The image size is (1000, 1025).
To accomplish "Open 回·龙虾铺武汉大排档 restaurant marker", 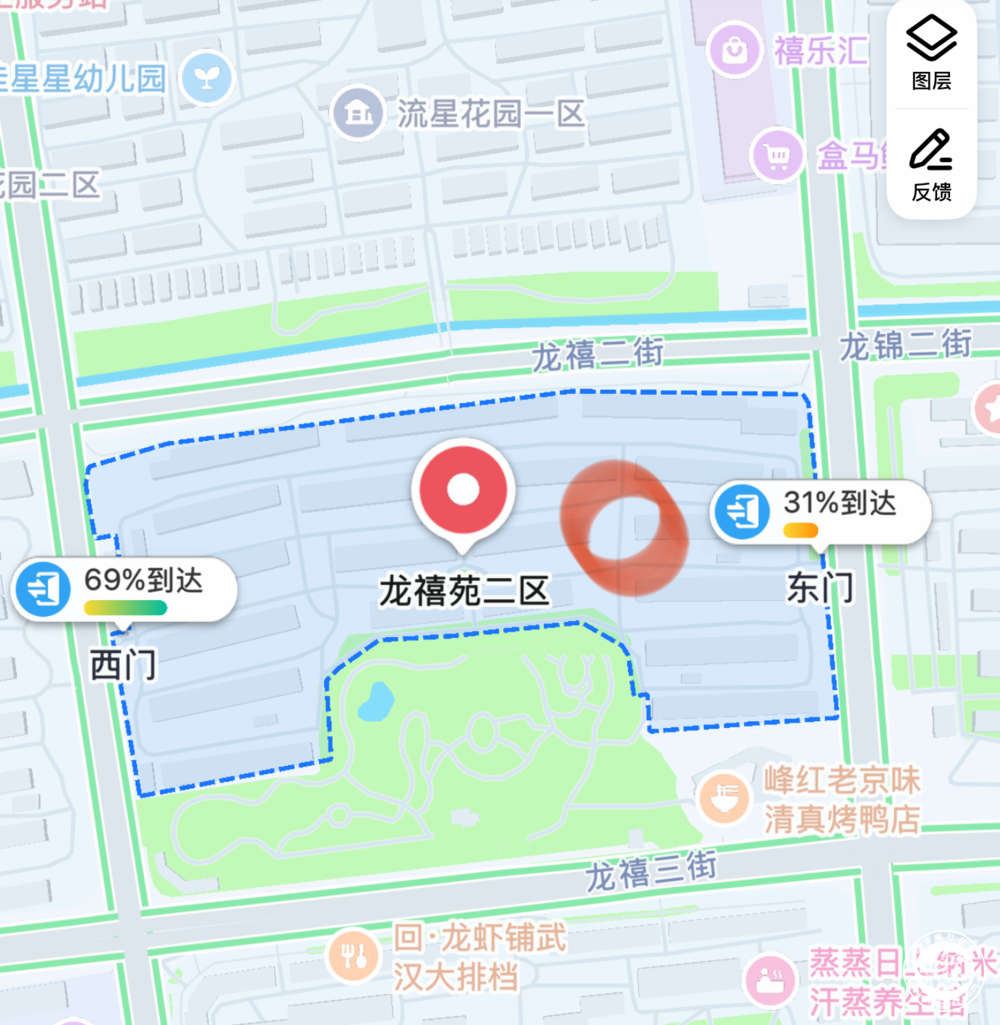I will pyautogui.click(x=353, y=955).
